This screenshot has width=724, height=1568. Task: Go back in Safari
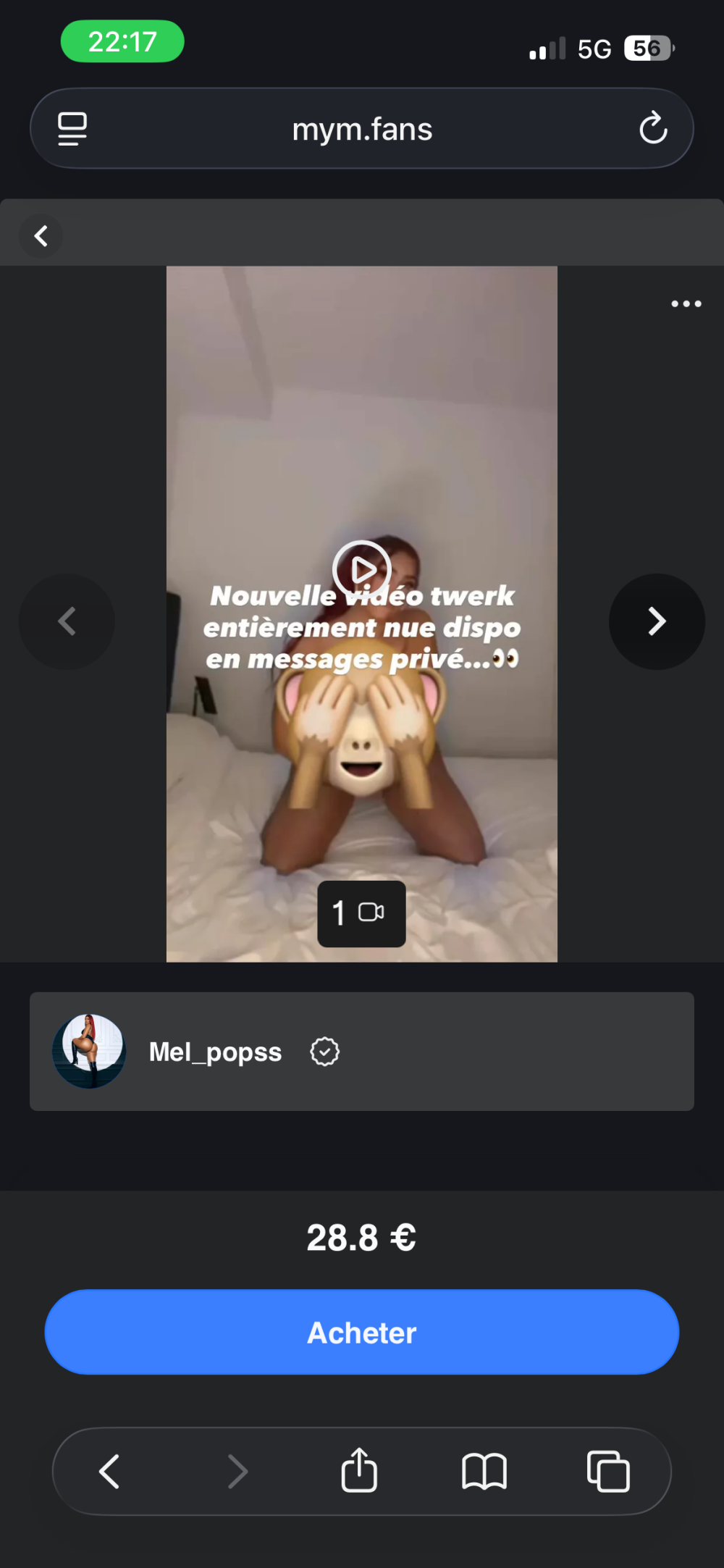[109, 1471]
